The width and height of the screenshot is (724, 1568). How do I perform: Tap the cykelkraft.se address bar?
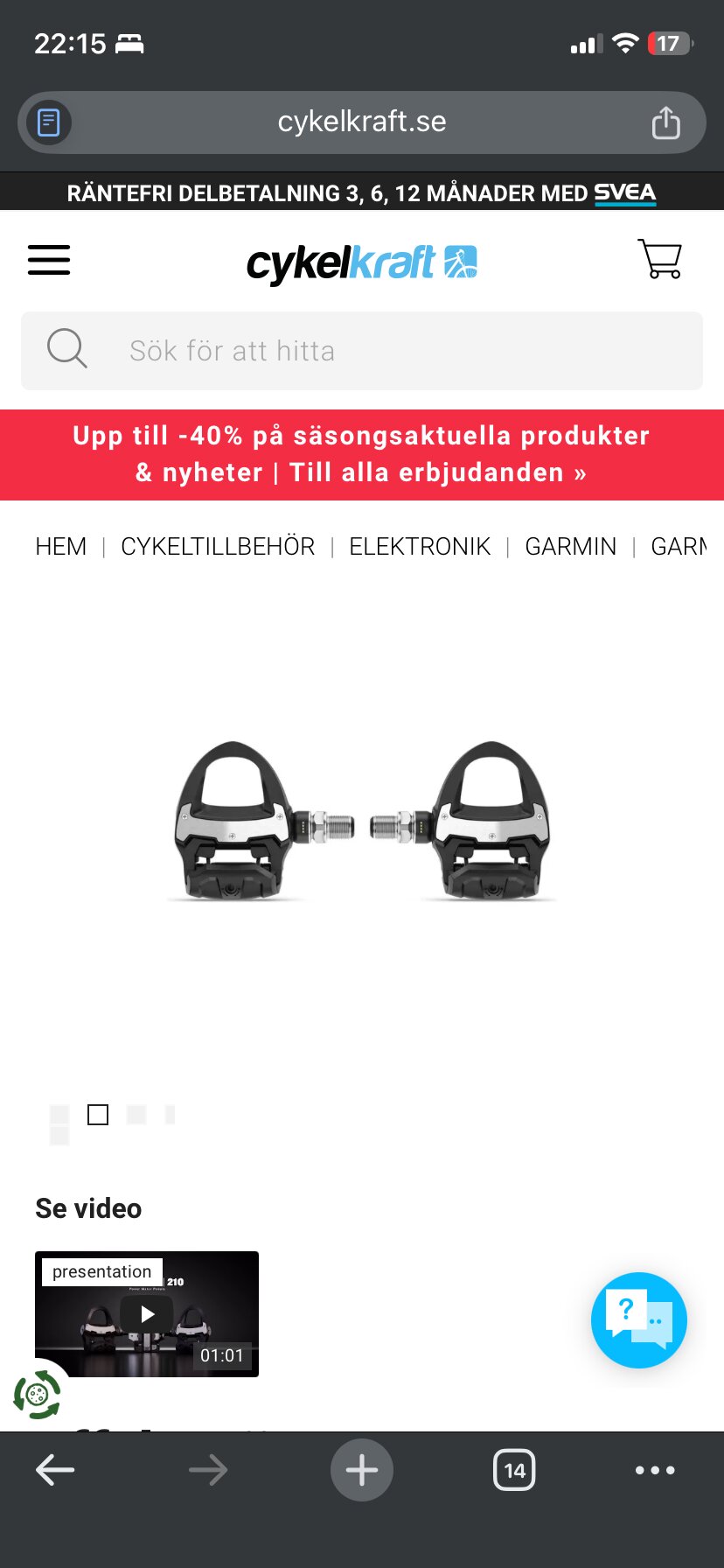(x=362, y=122)
